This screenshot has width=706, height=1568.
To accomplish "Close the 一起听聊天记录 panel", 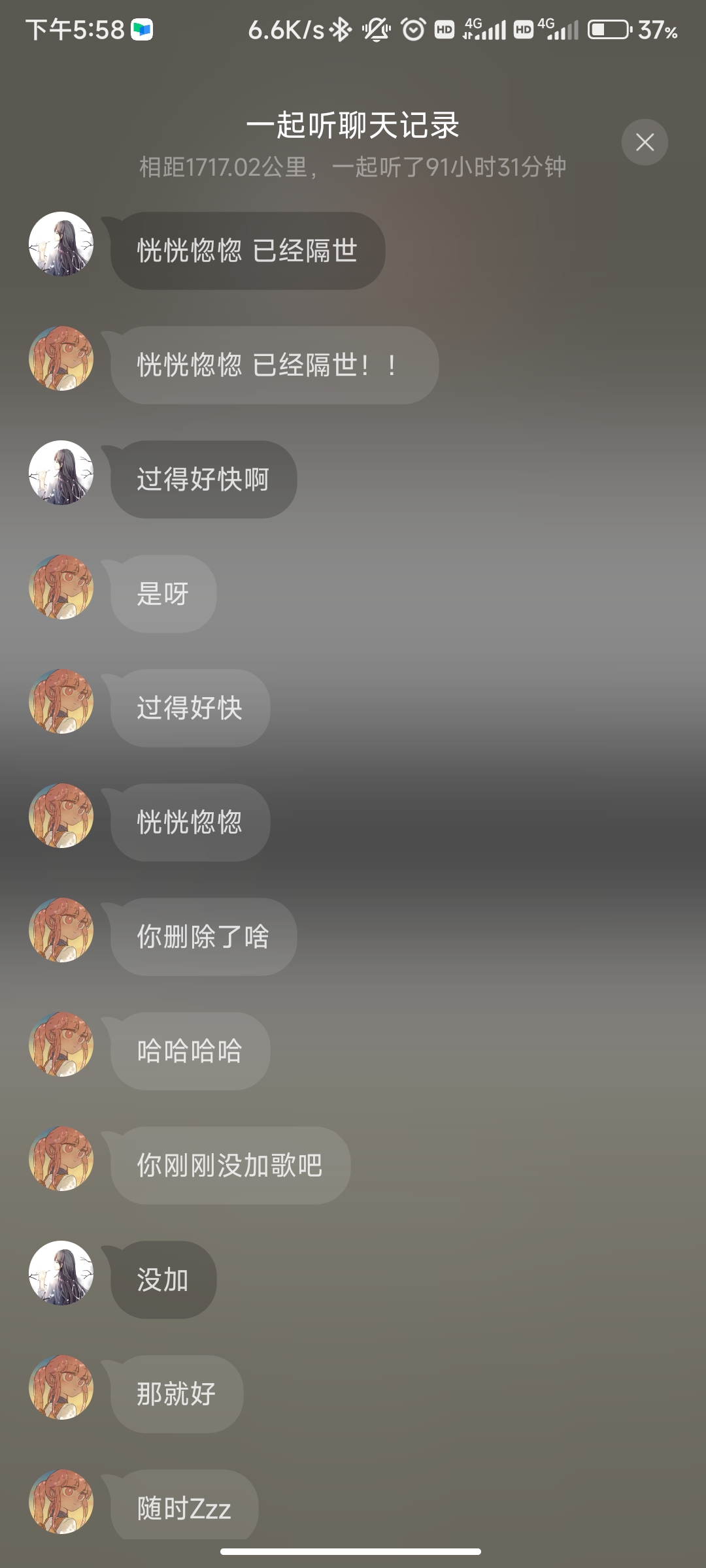I will tap(645, 142).
